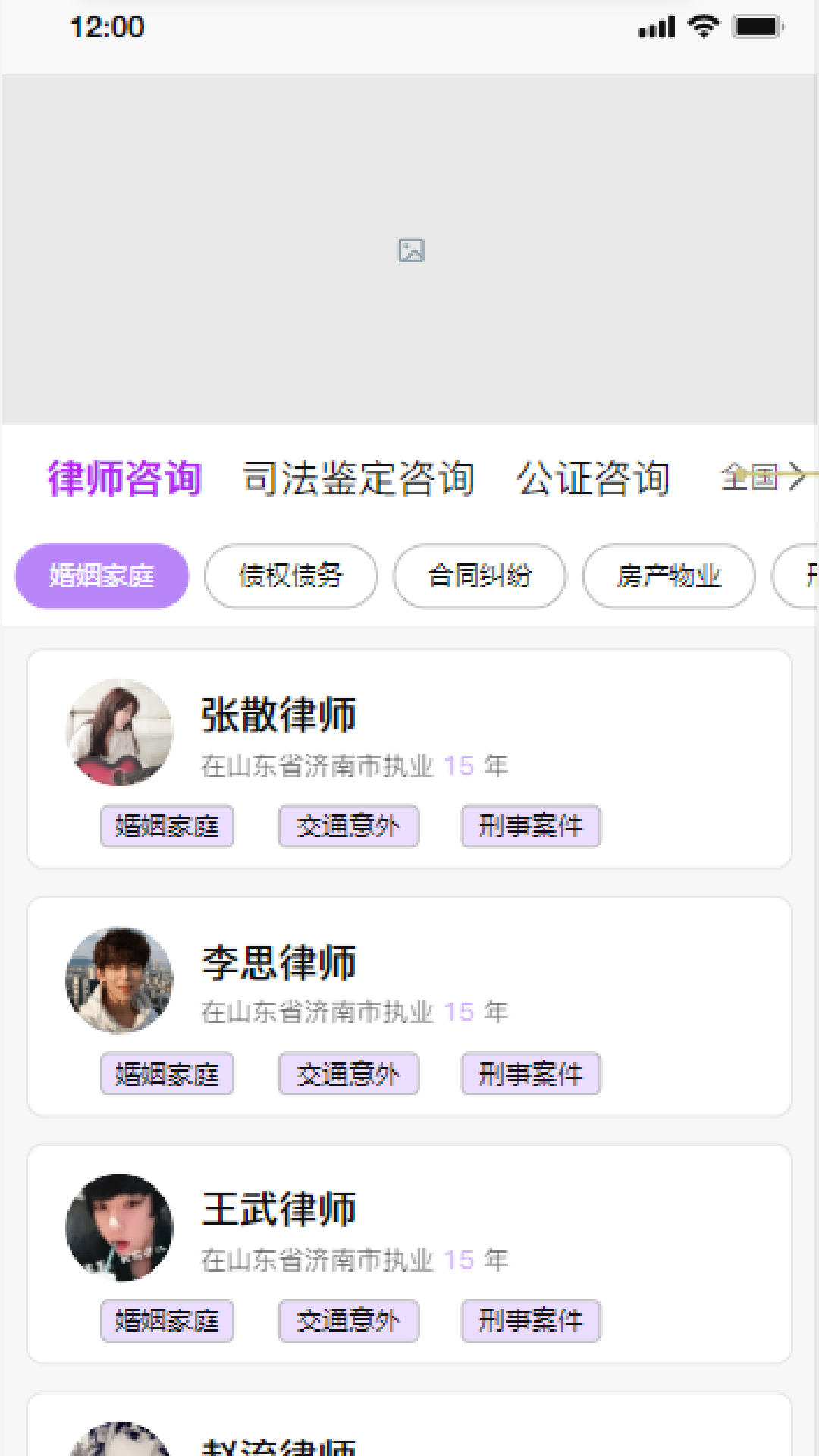The image size is (819, 1456).
Task: Expand the 房产物业 filter option
Action: (667, 576)
